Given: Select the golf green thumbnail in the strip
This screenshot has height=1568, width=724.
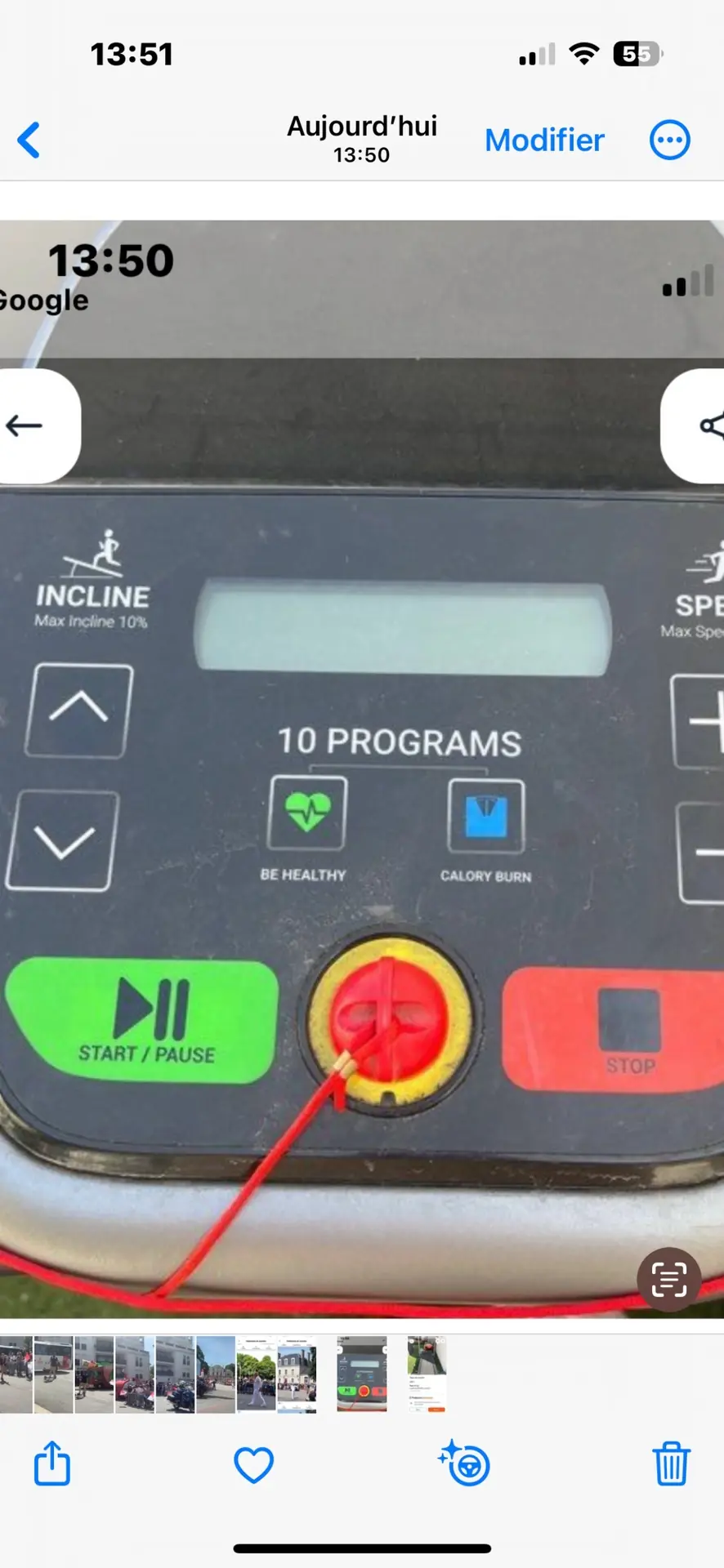Looking at the screenshot, I should [427, 1374].
